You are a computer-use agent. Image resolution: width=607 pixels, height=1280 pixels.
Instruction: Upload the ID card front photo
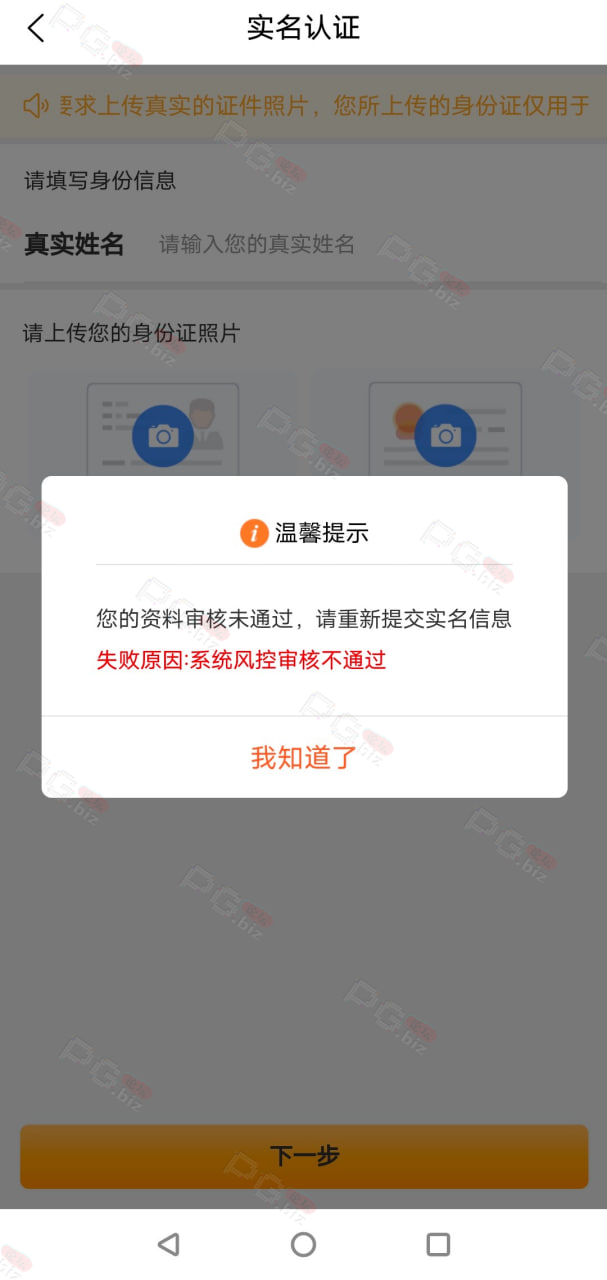[x=163, y=435]
